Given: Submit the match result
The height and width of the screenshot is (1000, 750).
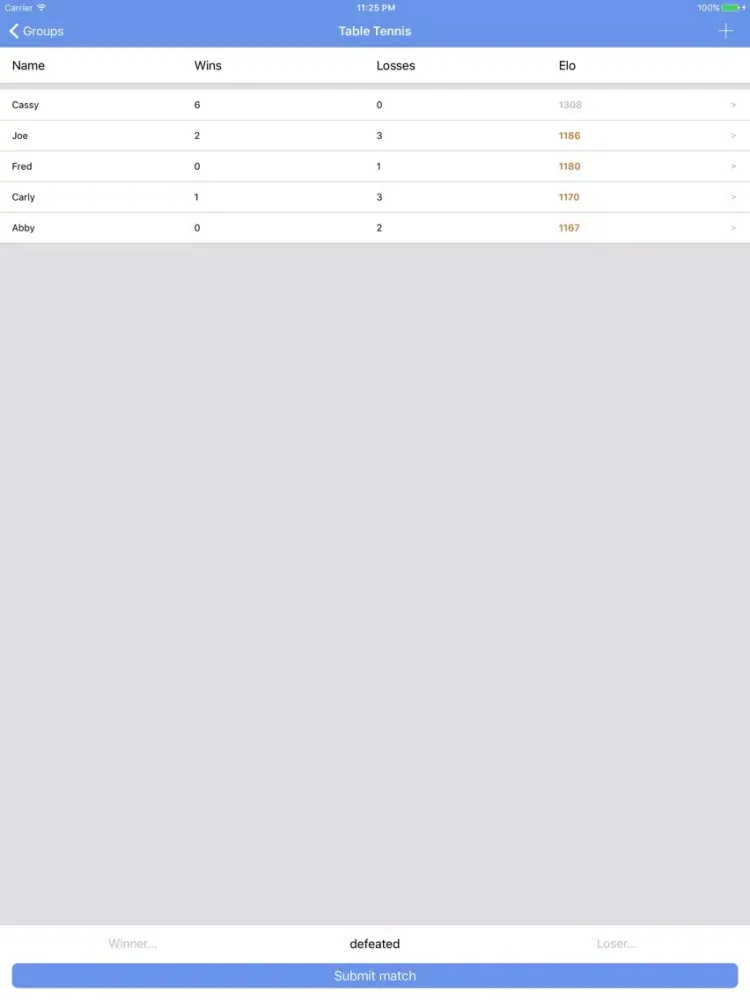Looking at the screenshot, I should 374,976.
